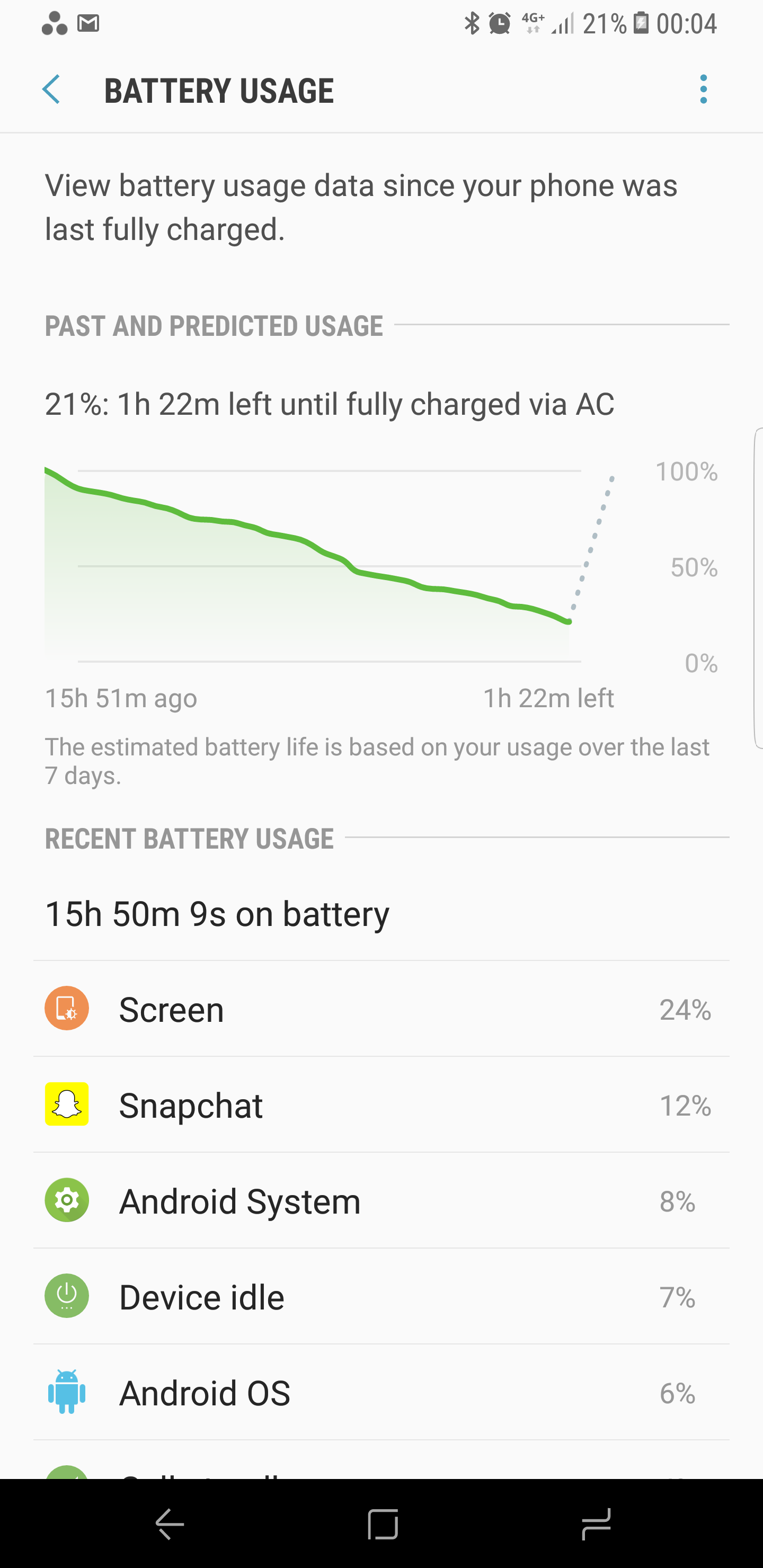The width and height of the screenshot is (763, 1568).
Task: Open Screen battery usage details
Action: pyautogui.click(x=381, y=1009)
